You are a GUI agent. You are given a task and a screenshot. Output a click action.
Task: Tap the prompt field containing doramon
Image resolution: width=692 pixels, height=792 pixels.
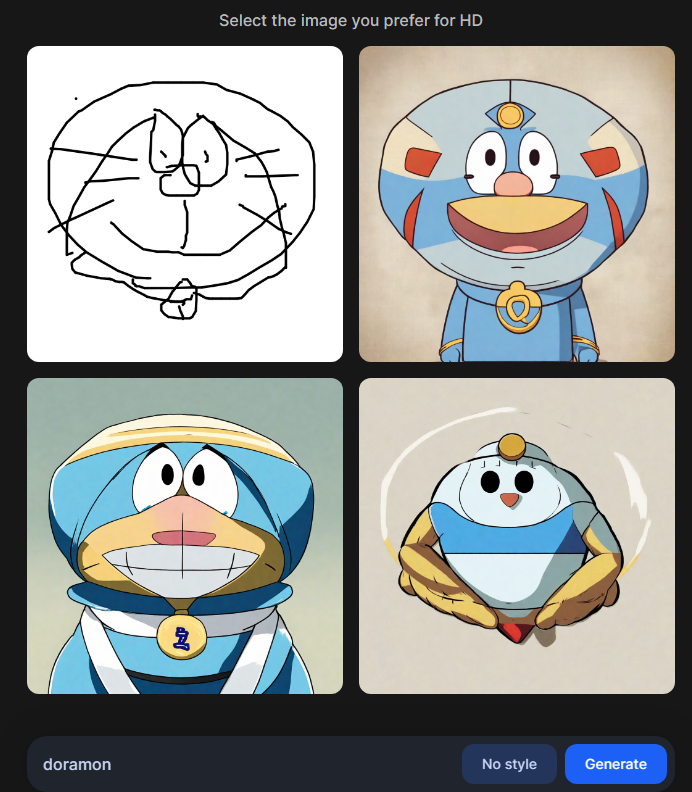[240, 764]
